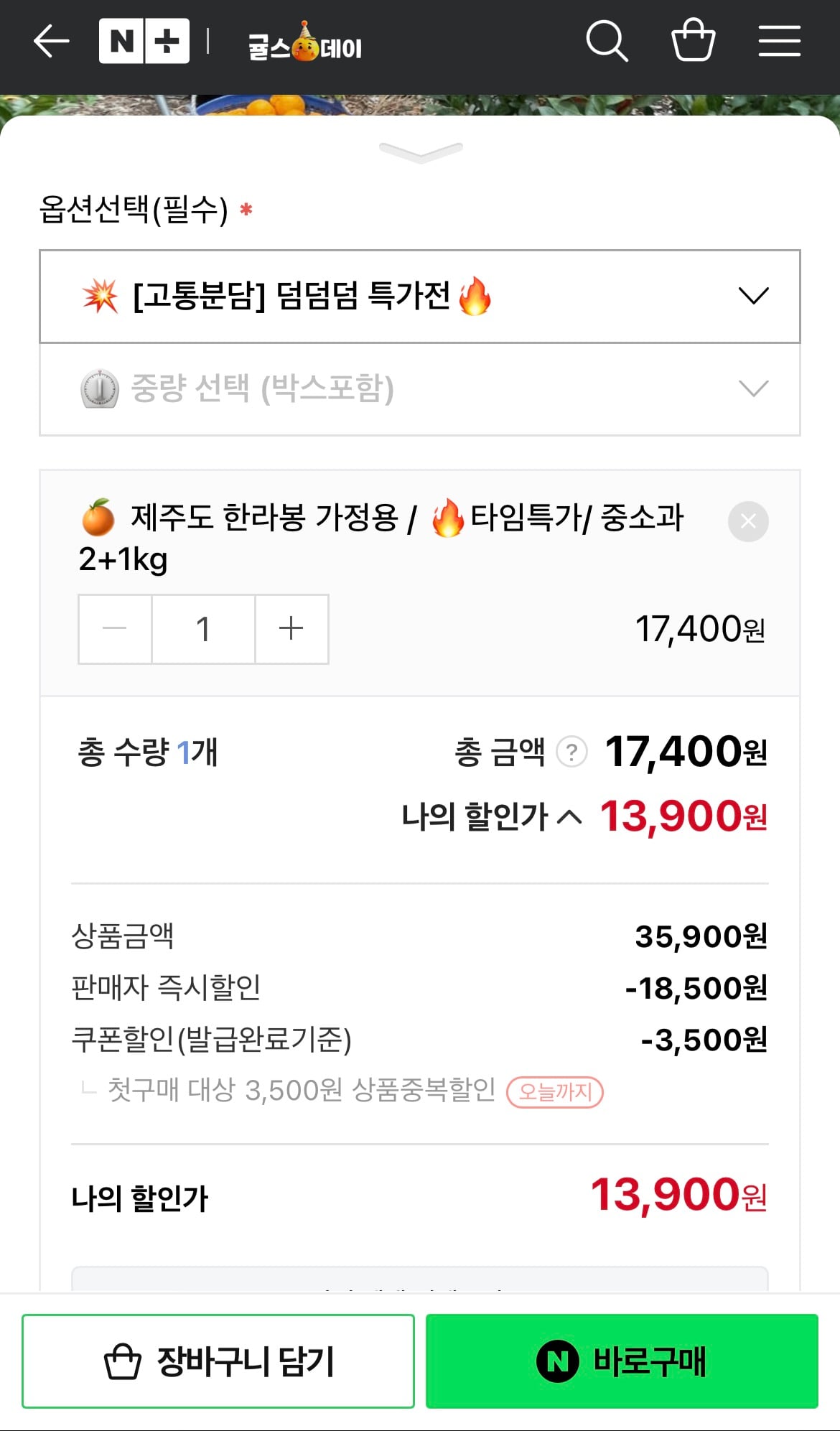The width and height of the screenshot is (840, 1431).
Task: Click the N+ membership logo
Action: pos(144,42)
